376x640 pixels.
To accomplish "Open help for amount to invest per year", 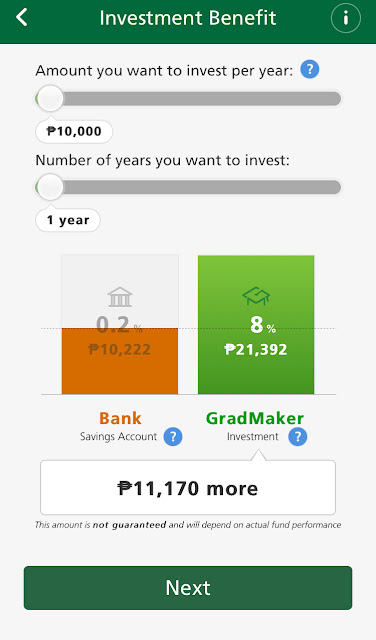I will [x=310, y=70].
